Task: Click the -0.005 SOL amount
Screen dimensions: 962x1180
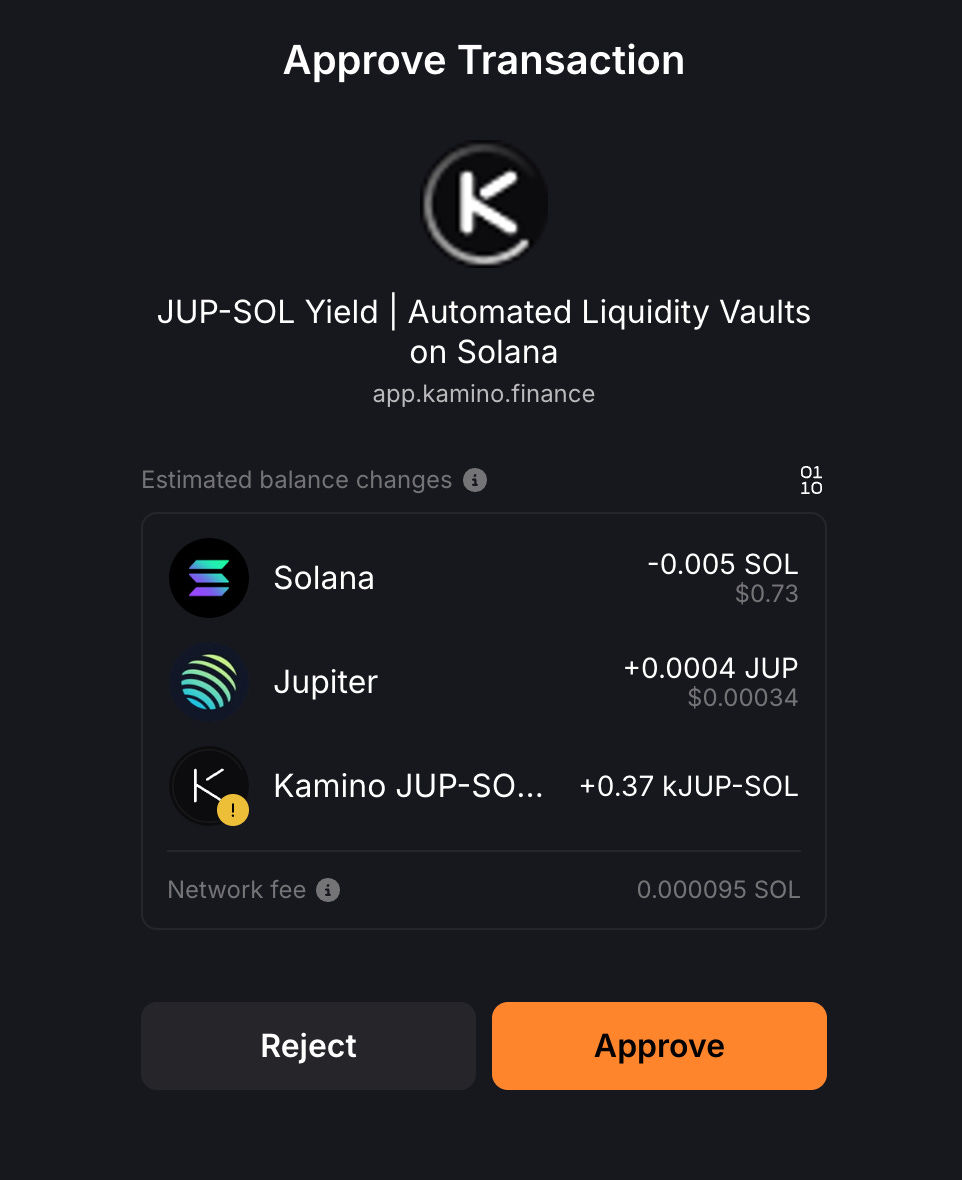Action: (721, 564)
